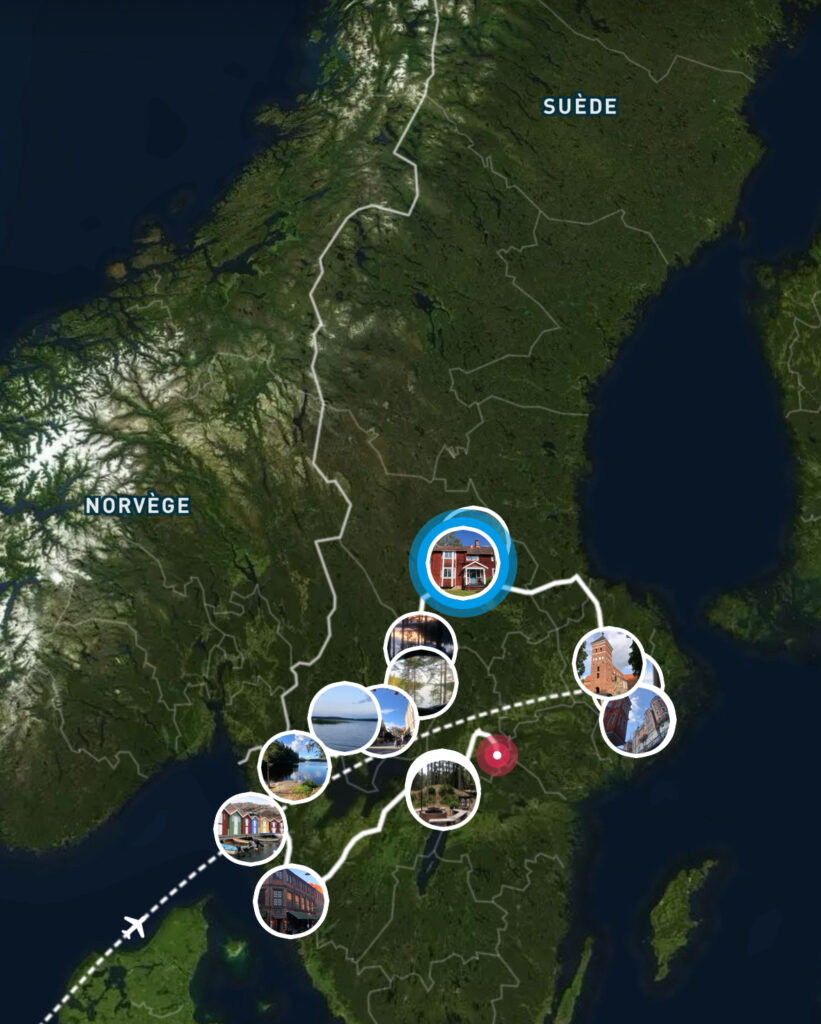Open the colorful boat huts photo marker
The height and width of the screenshot is (1024, 821).
point(251,828)
